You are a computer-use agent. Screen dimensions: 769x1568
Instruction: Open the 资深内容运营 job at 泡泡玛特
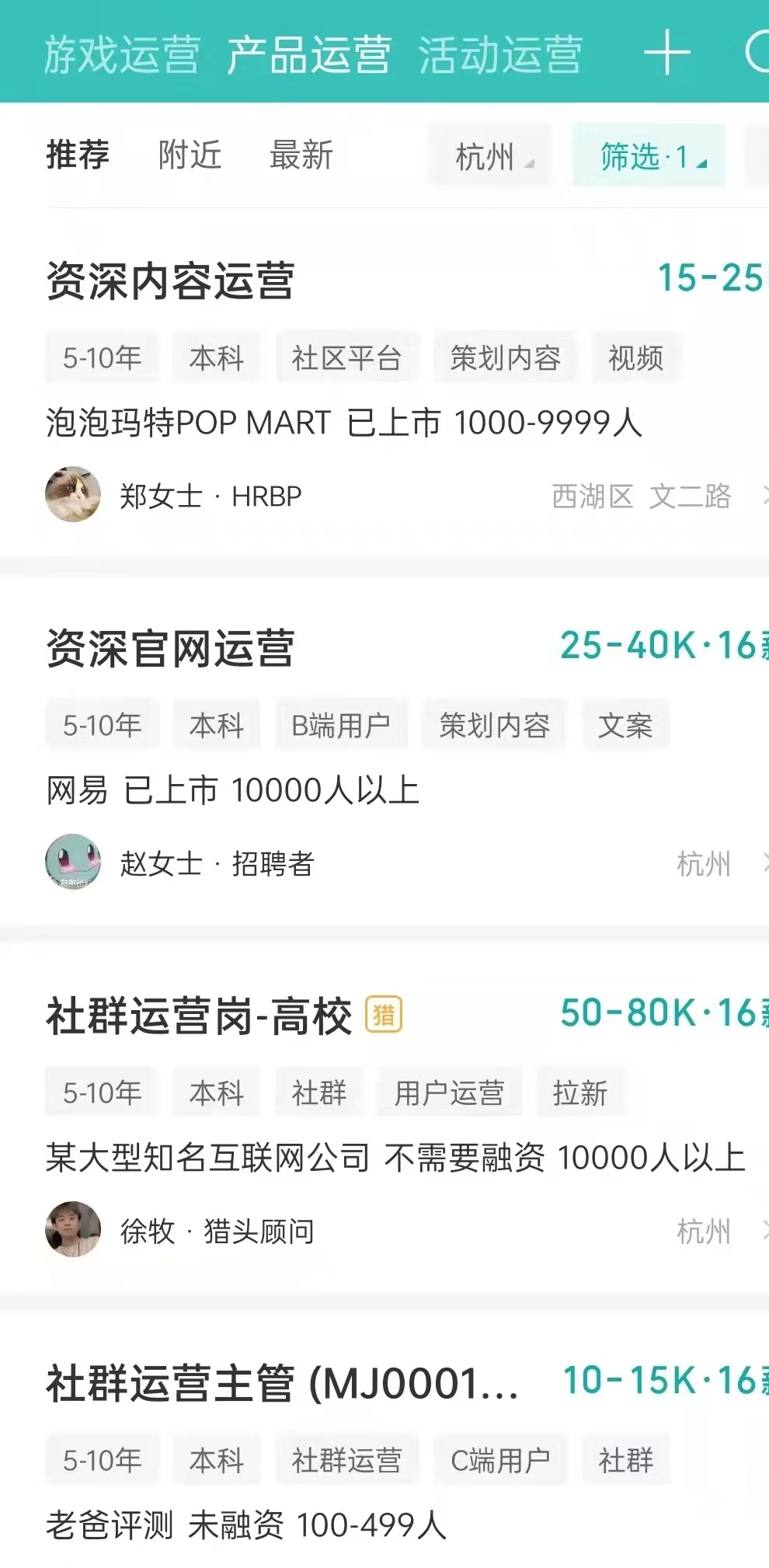click(x=171, y=281)
